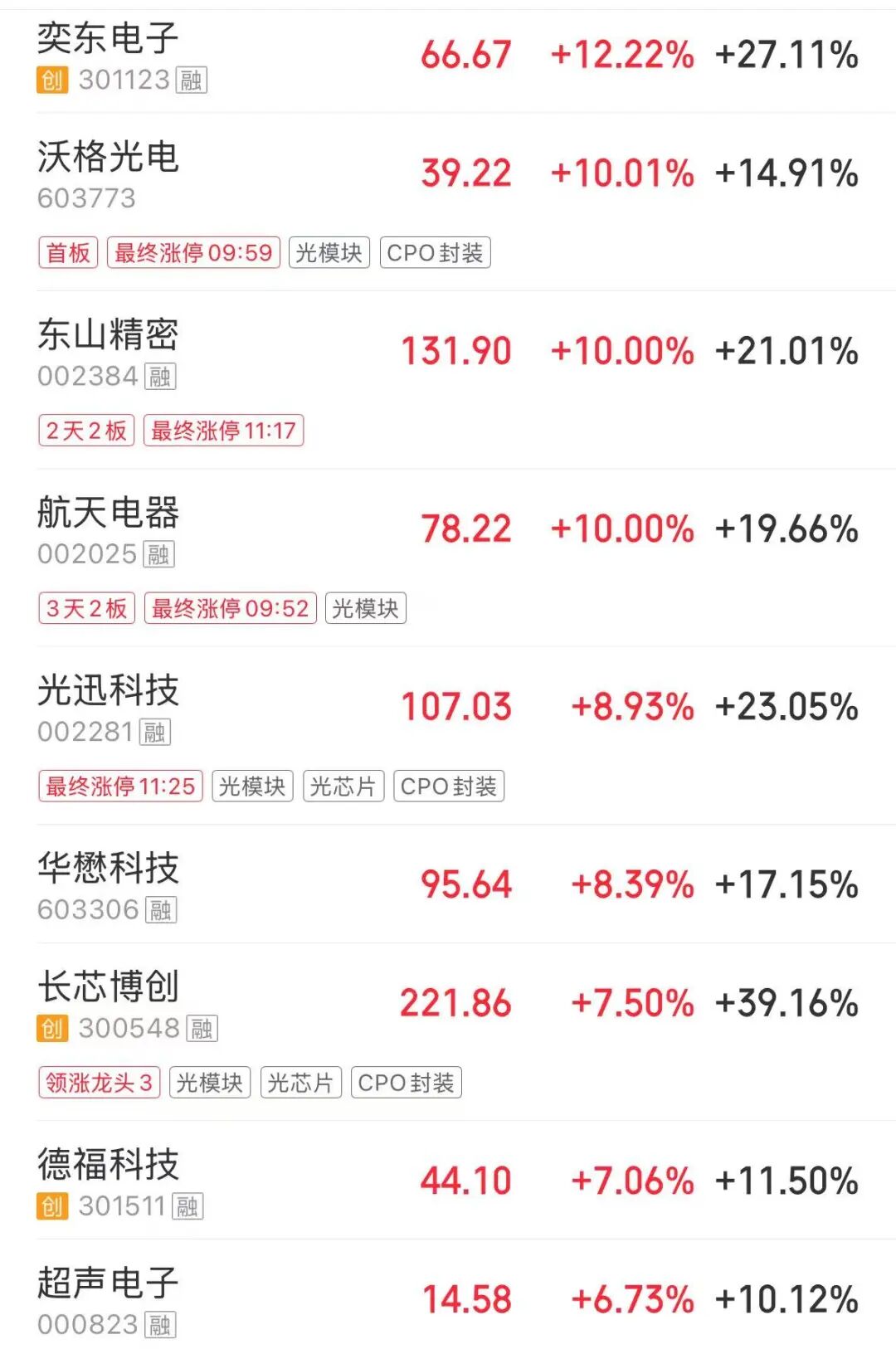Click the 领涨龙头3 label under 长芯博创
This screenshot has height=1349, width=896.
[100, 1082]
